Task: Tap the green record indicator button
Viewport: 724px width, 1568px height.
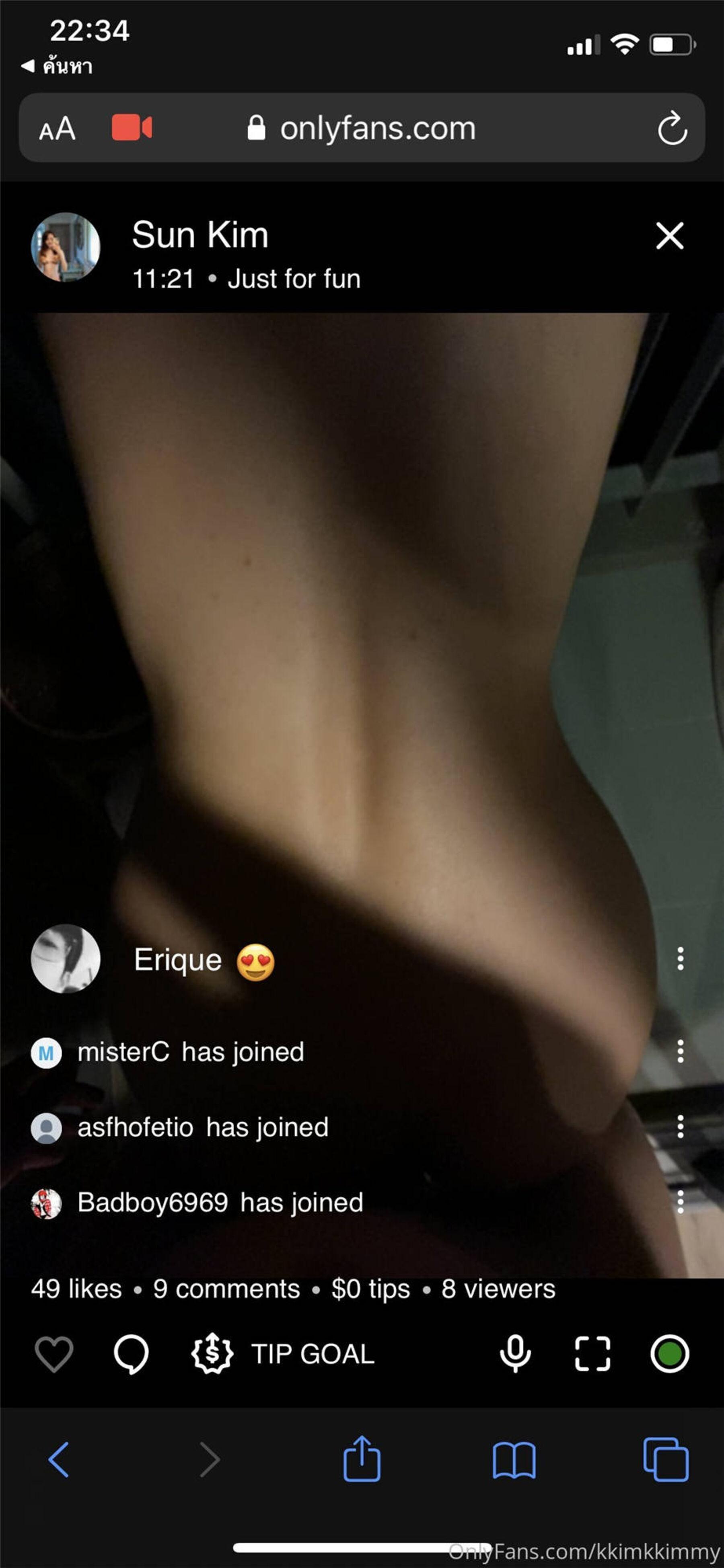Action: (669, 1355)
